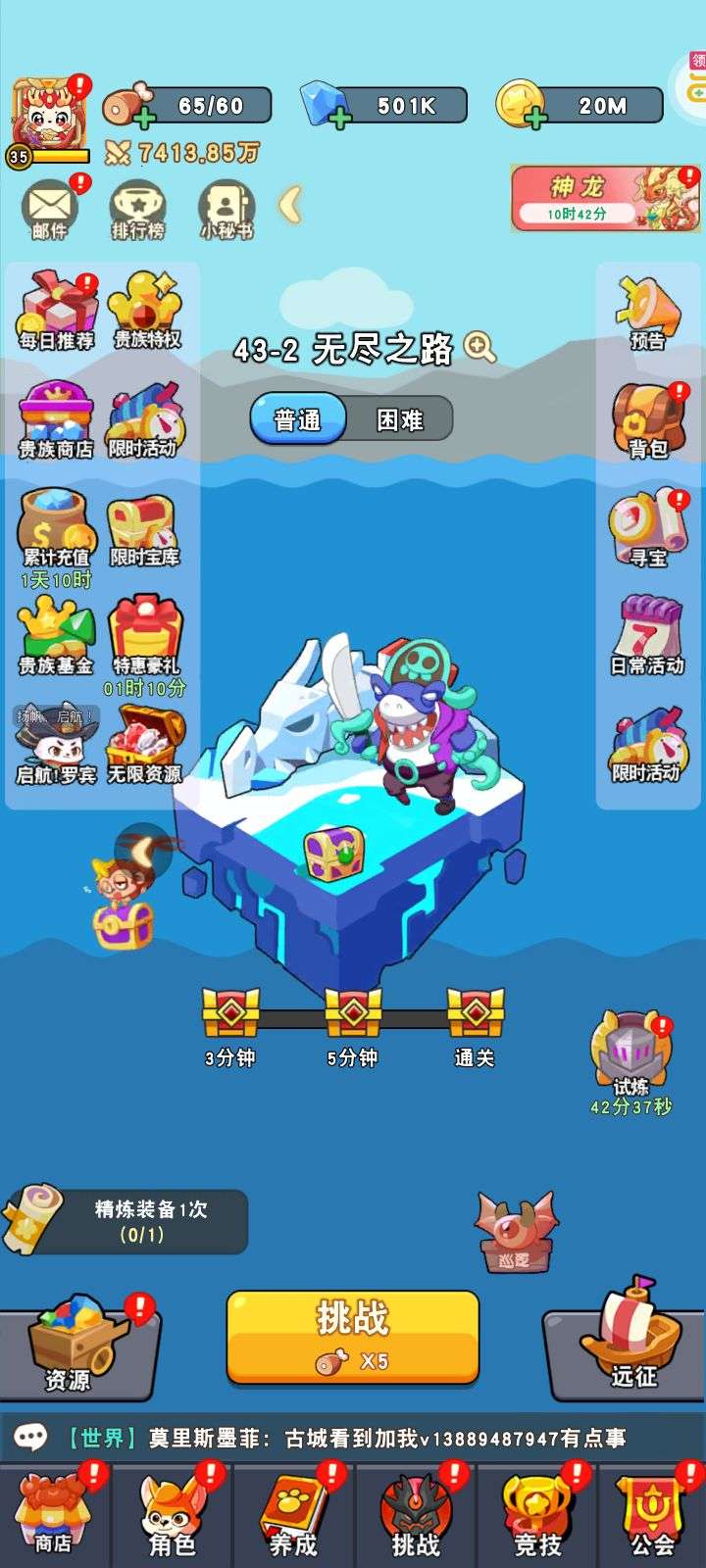The width and height of the screenshot is (706, 1568).
Task: Open the 邮件 mail inbox
Action: tap(49, 209)
